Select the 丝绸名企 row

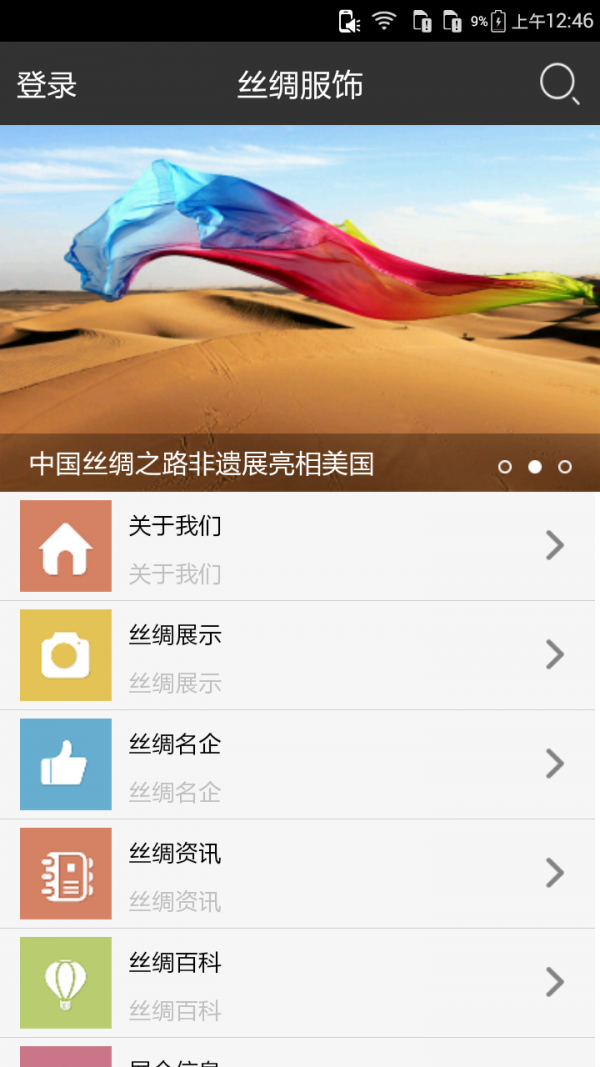[300, 764]
